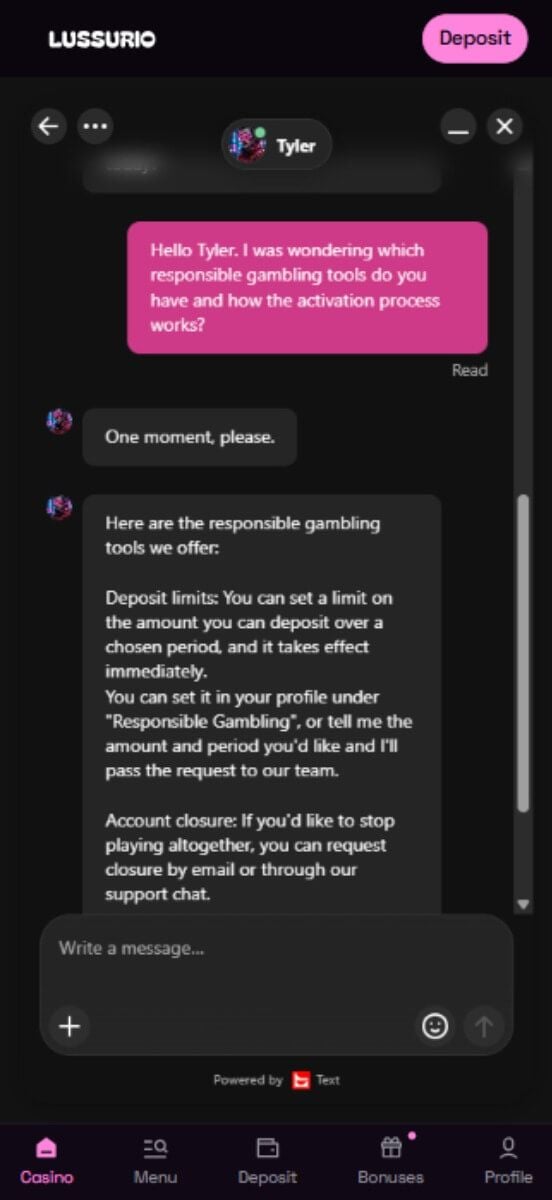Switch to the Profile tab
Screen dimensions: 552x1200
[x=508, y=1161]
